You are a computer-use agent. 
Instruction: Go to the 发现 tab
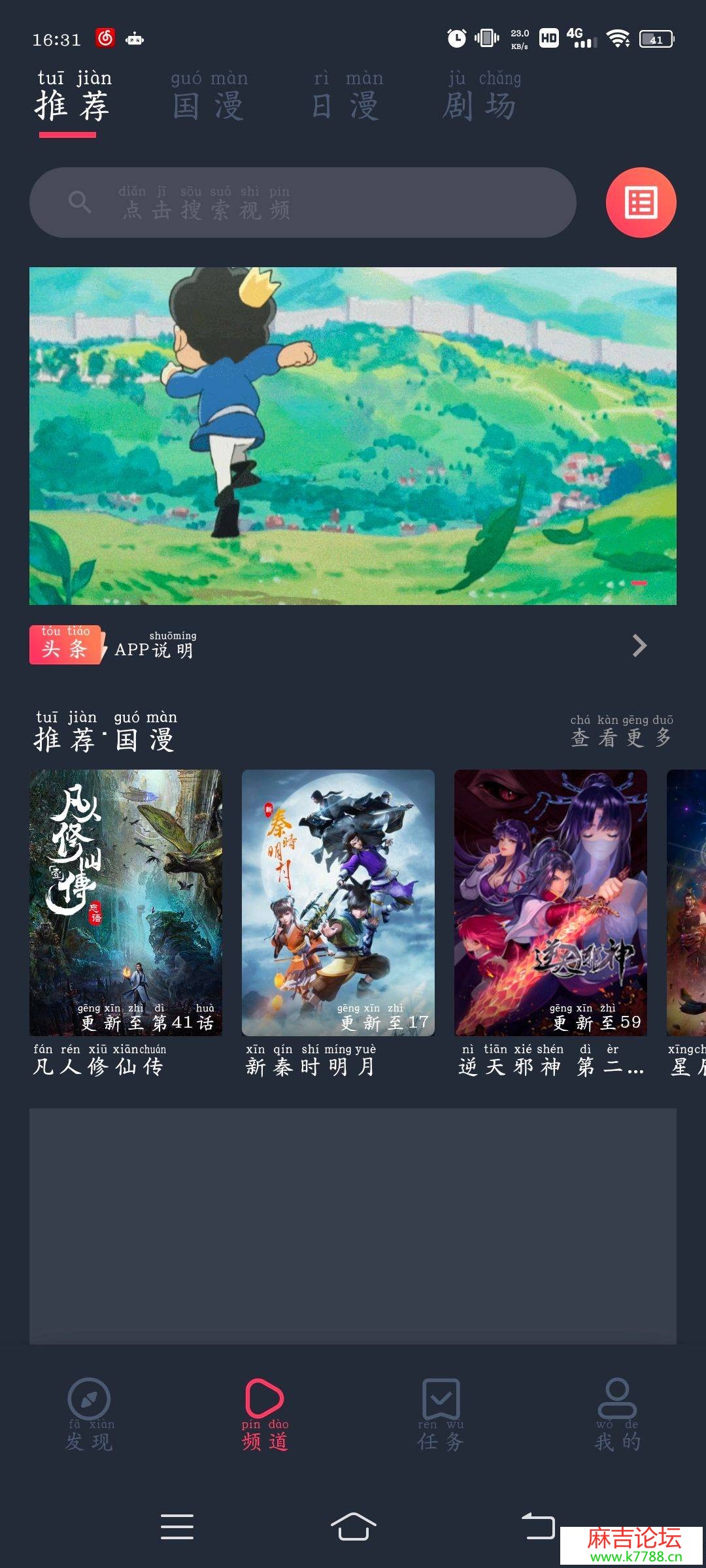click(x=90, y=1414)
